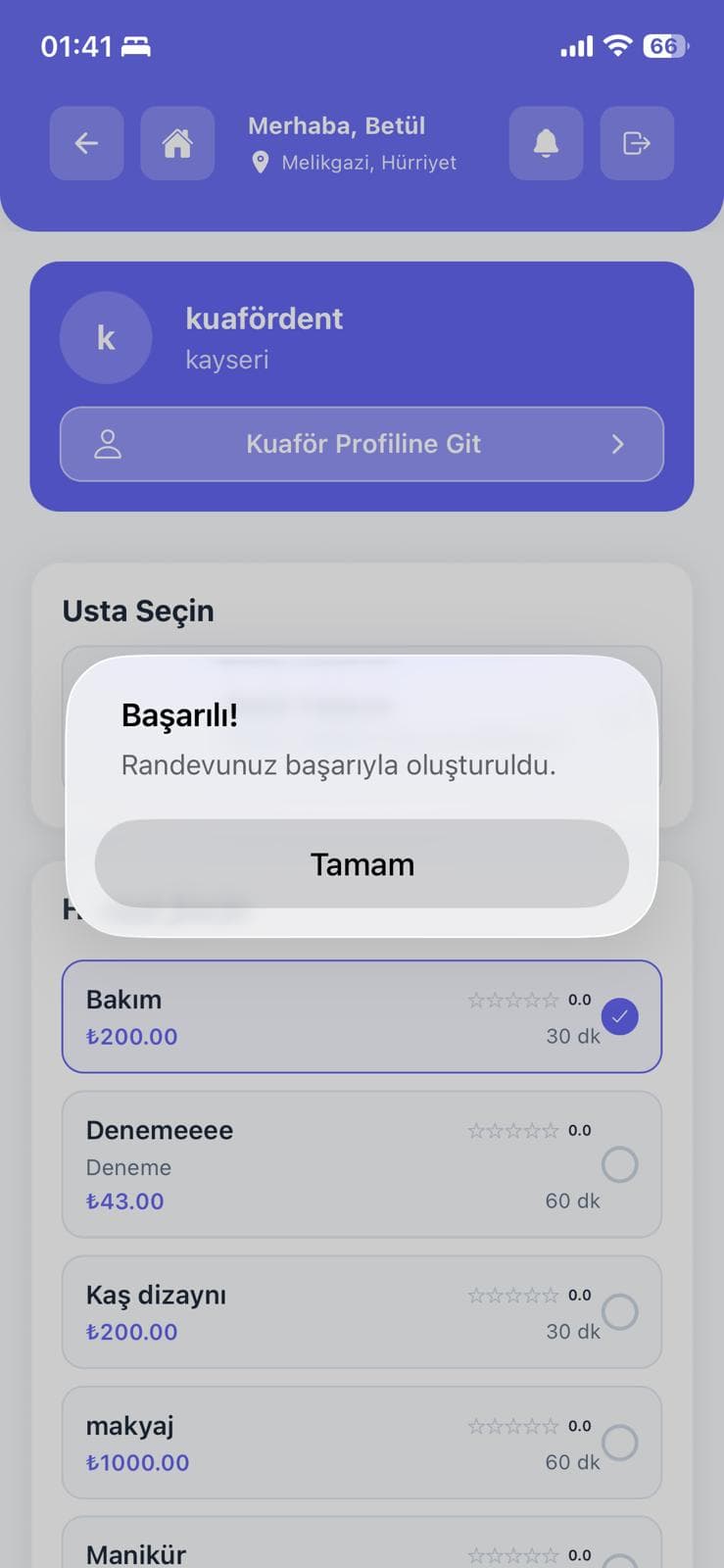724x1568 pixels.
Task: Tap the chevron on Kuaför Profiline Git
Action: (x=617, y=444)
